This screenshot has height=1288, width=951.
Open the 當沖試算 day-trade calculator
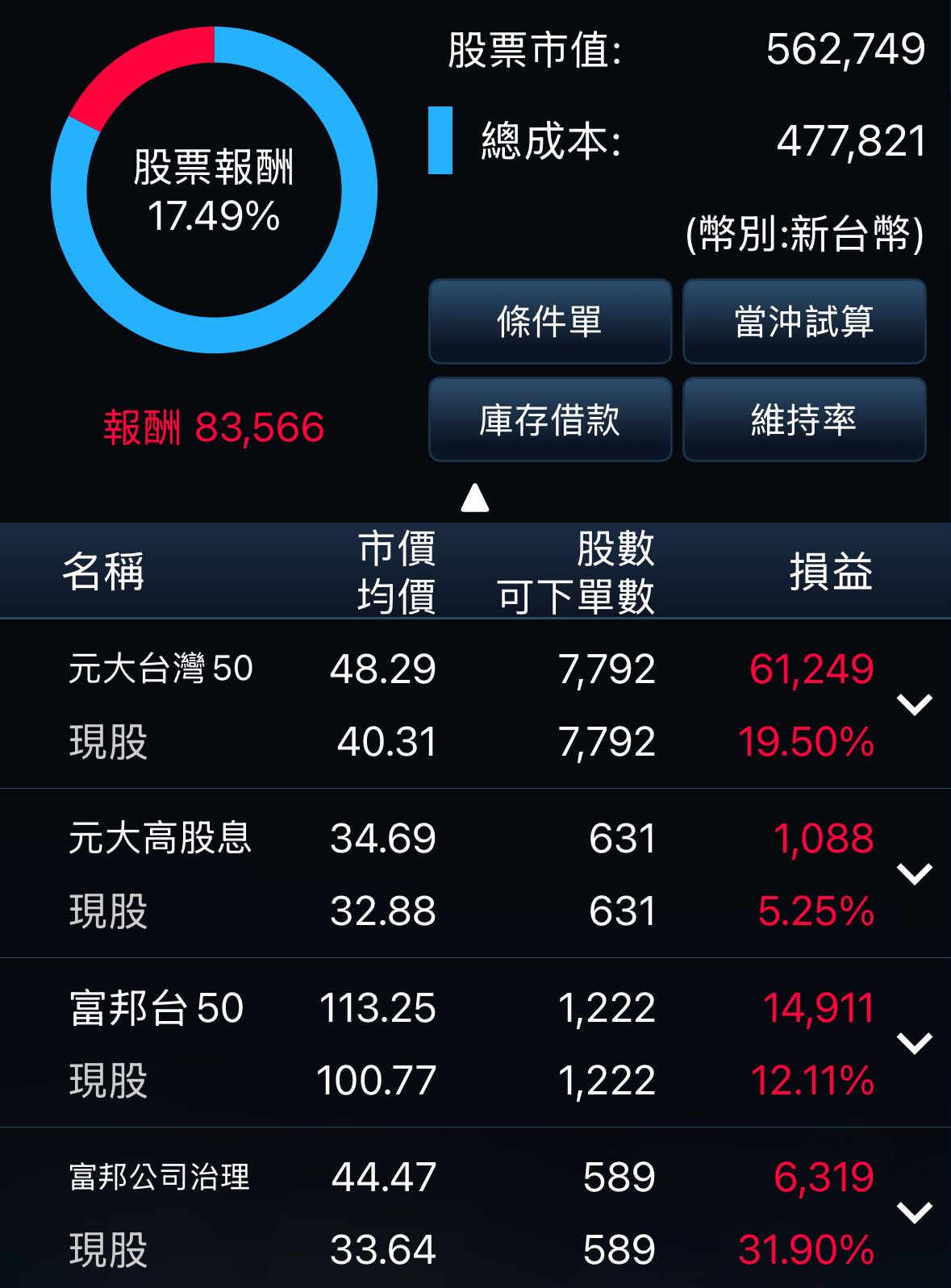point(803,322)
